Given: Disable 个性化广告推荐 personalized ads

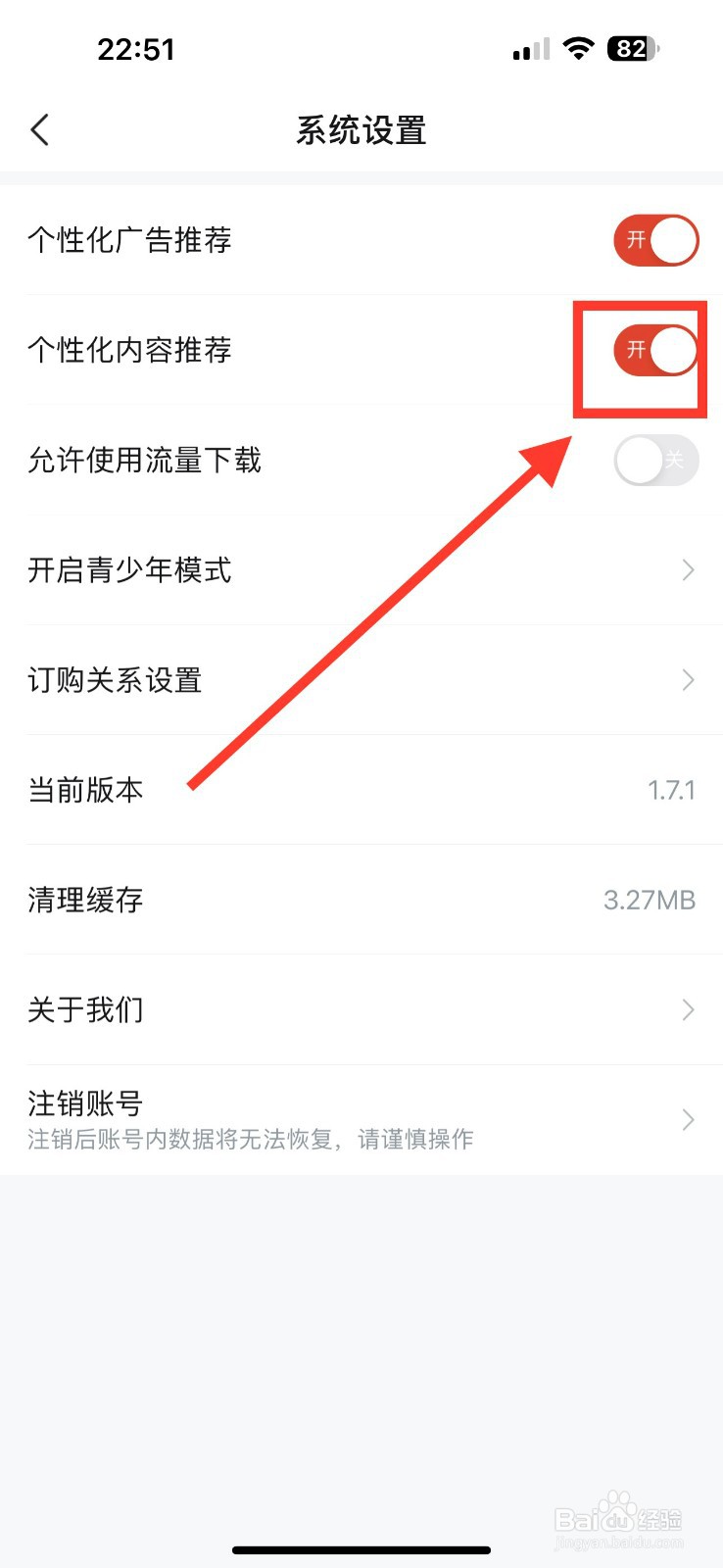Looking at the screenshot, I should tap(654, 240).
